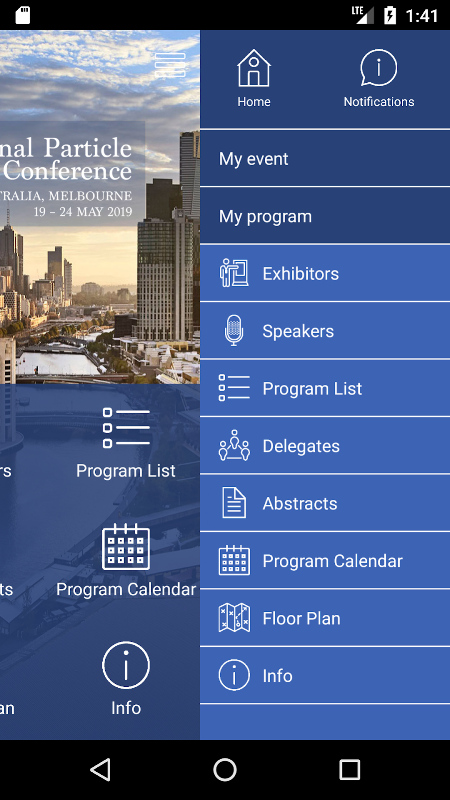
Task: Select Program List in the drawer menu
Action: pyautogui.click(x=325, y=389)
